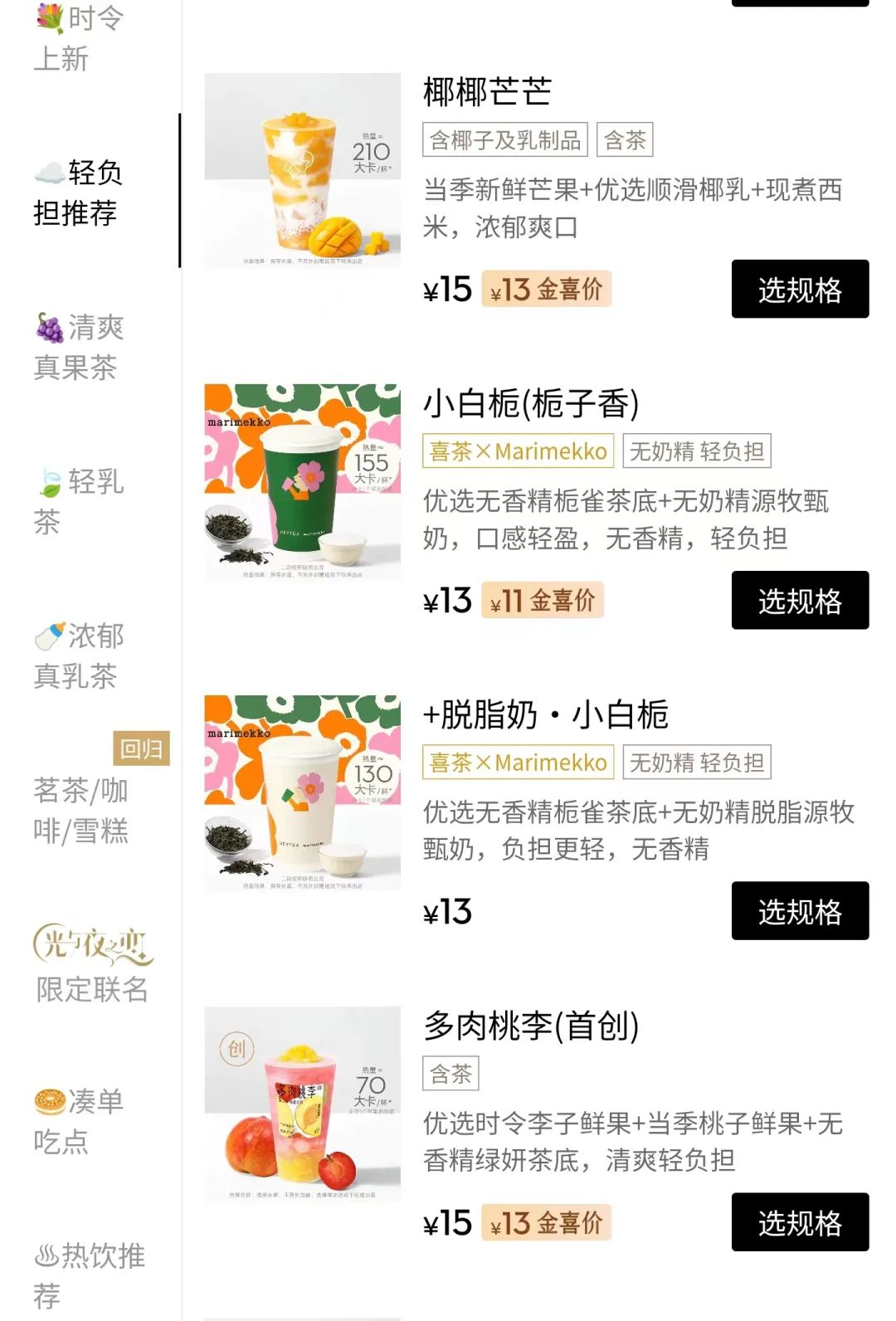Open +脱脂奶・小白栀 drink image

303,793
